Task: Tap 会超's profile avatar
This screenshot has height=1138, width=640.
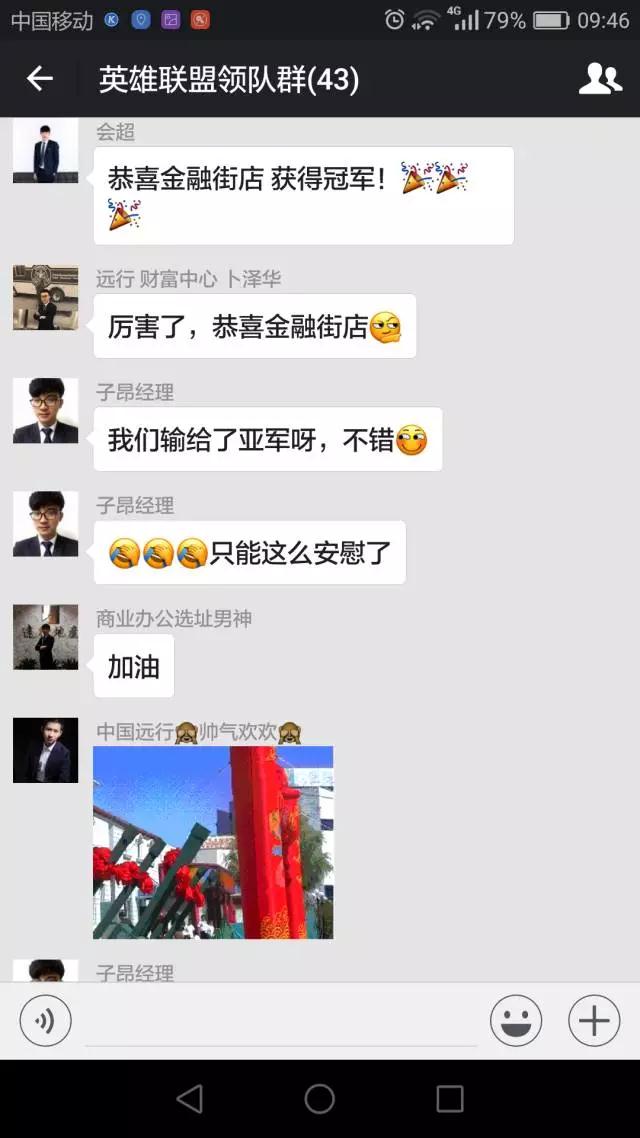Action: [45, 151]
